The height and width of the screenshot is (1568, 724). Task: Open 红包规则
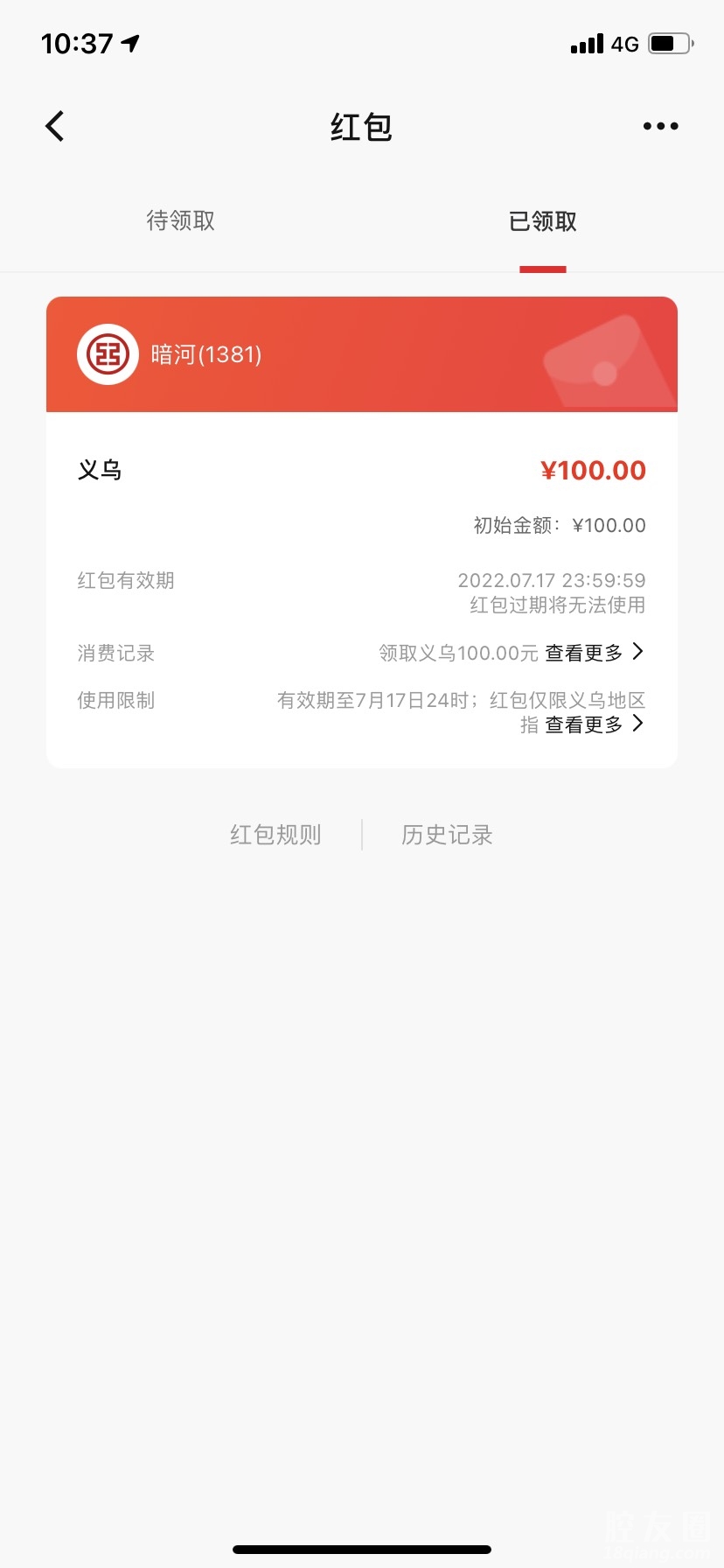click(x=275, y=835)
